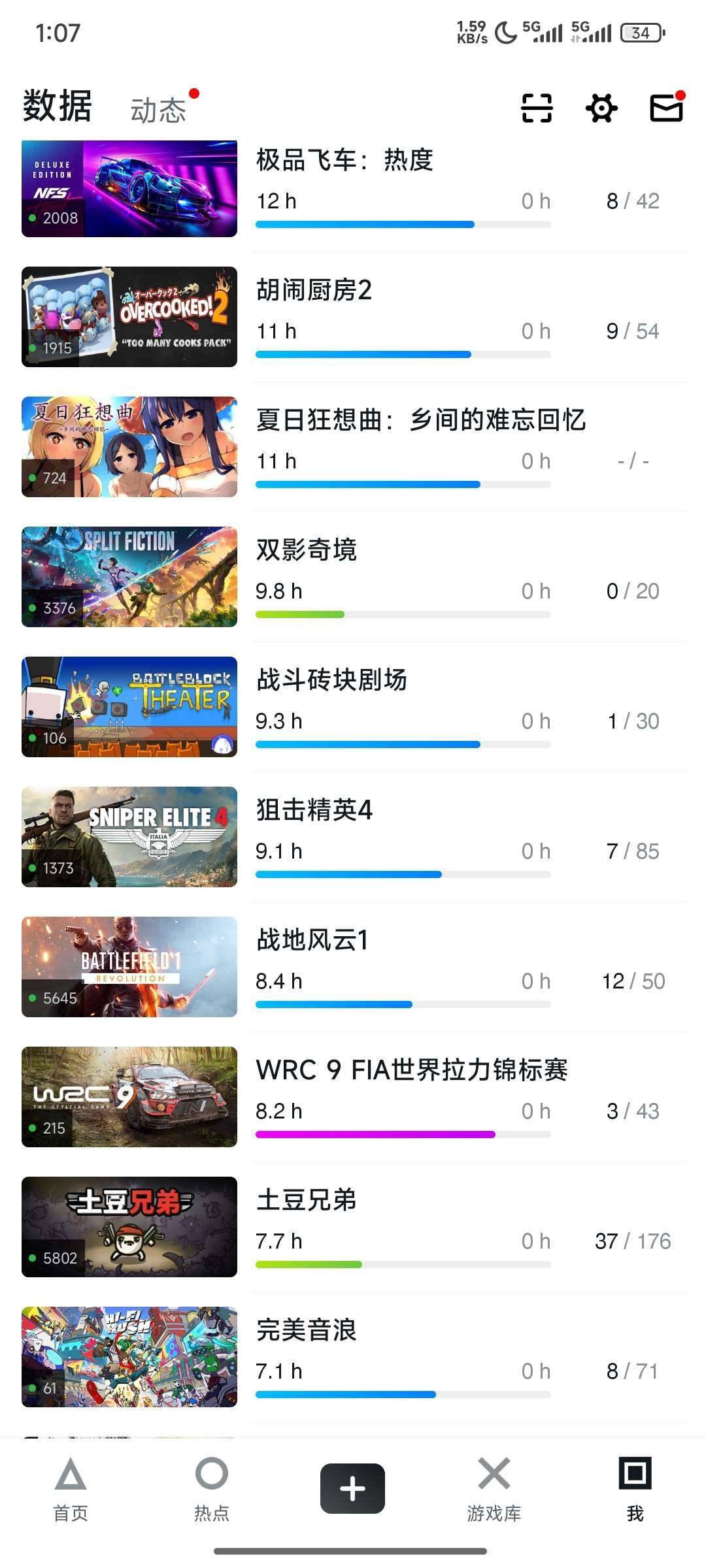
Task: Open the settings gear icon
Action: 600,108
